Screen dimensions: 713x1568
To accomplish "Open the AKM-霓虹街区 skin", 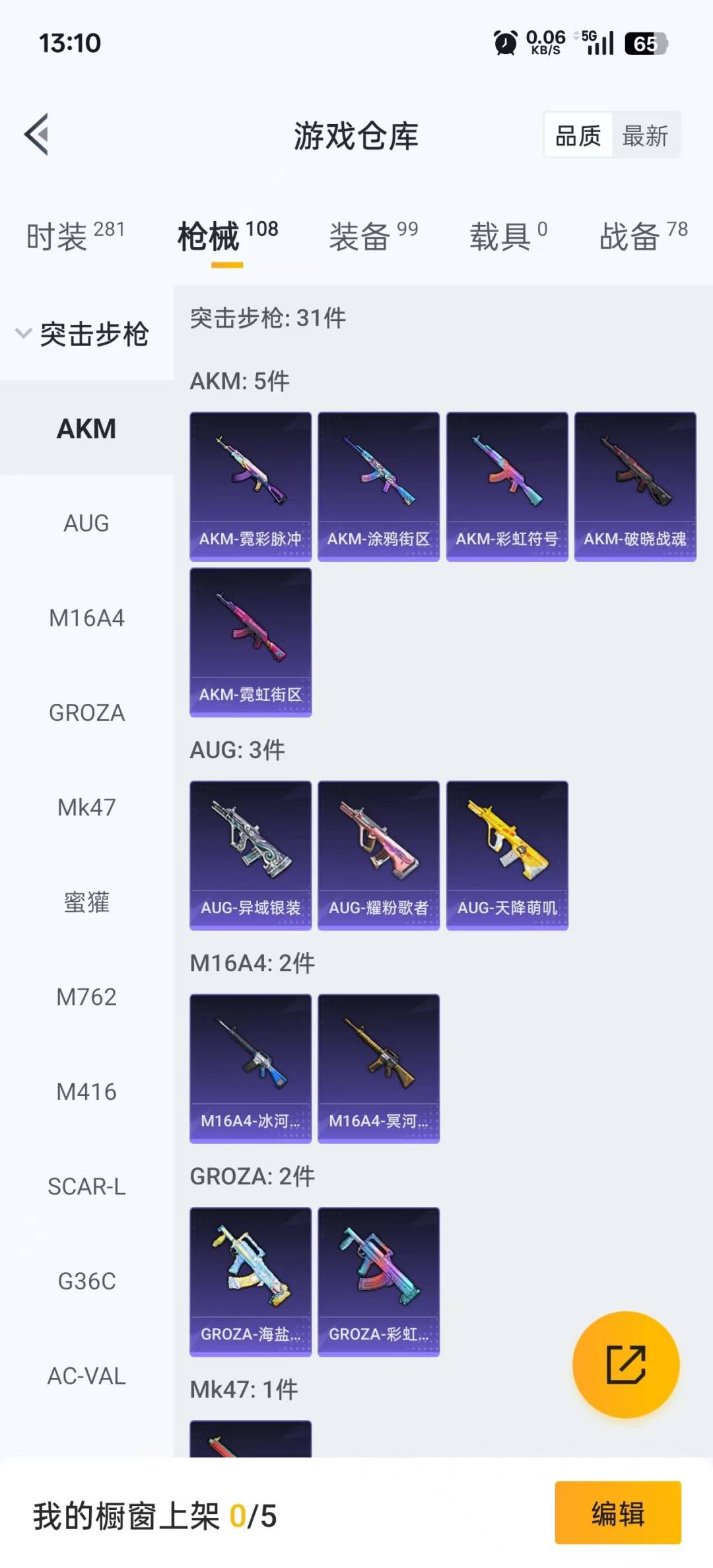I will point(250,642).
